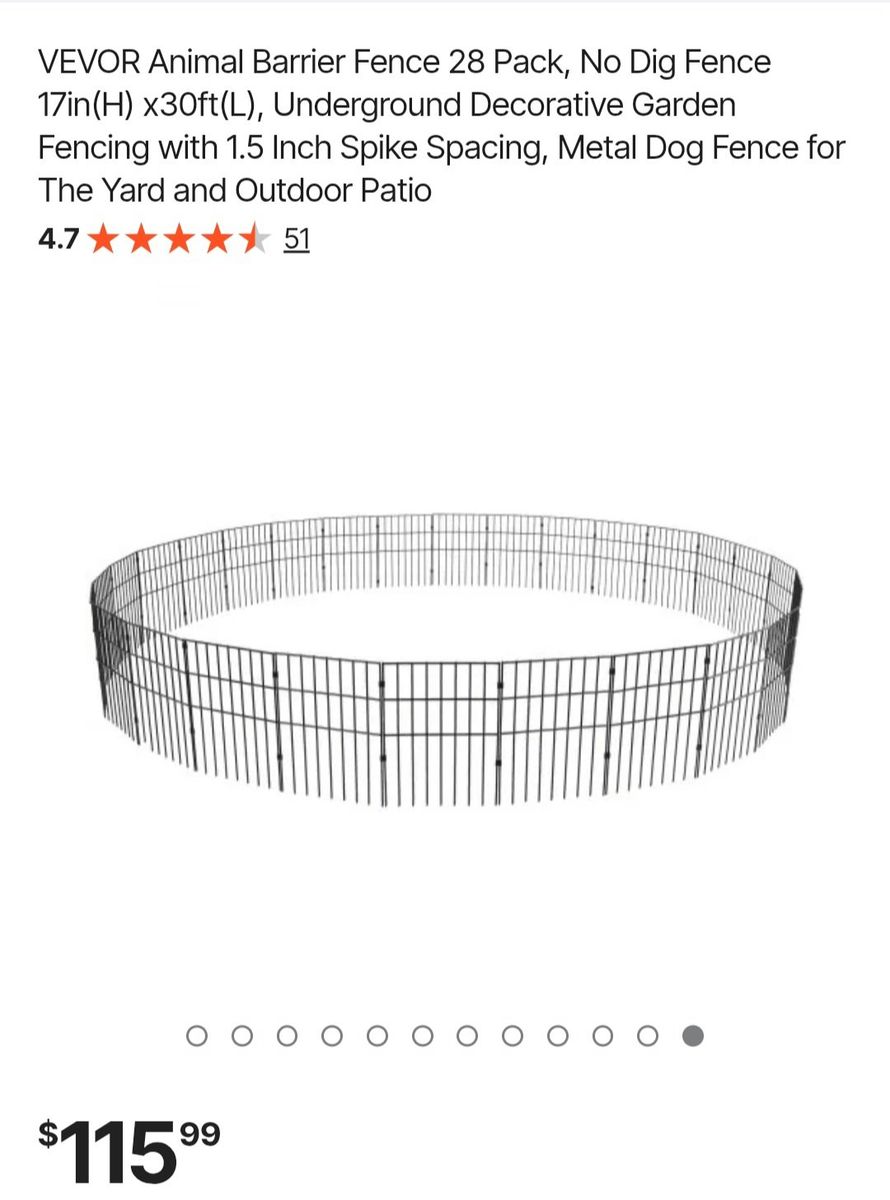Select the seventh carousel dot
The image size is (890, 1200).
click(468, 1036)
